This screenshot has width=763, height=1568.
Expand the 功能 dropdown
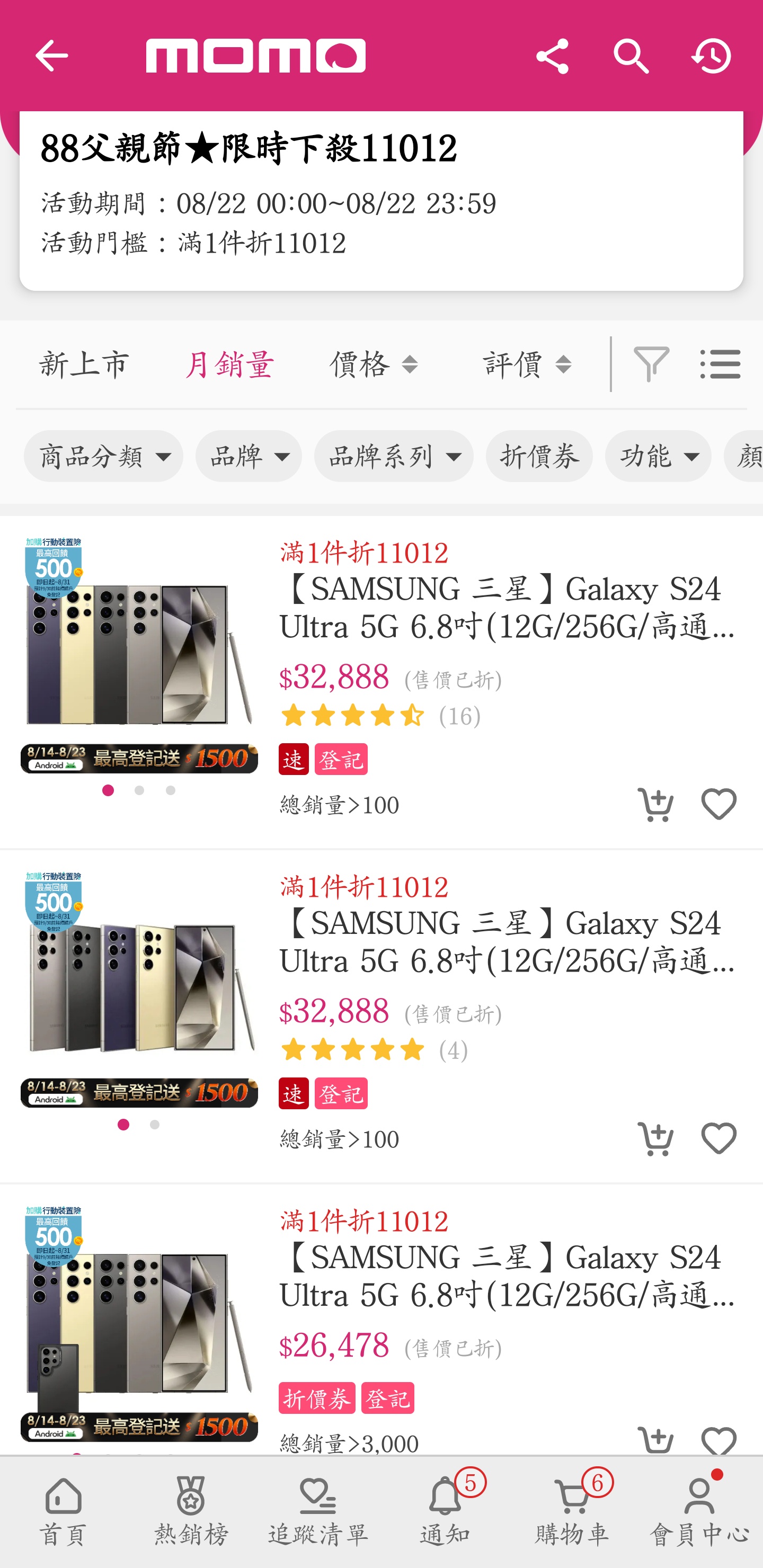pyautogui.click(x=658, y=456)
